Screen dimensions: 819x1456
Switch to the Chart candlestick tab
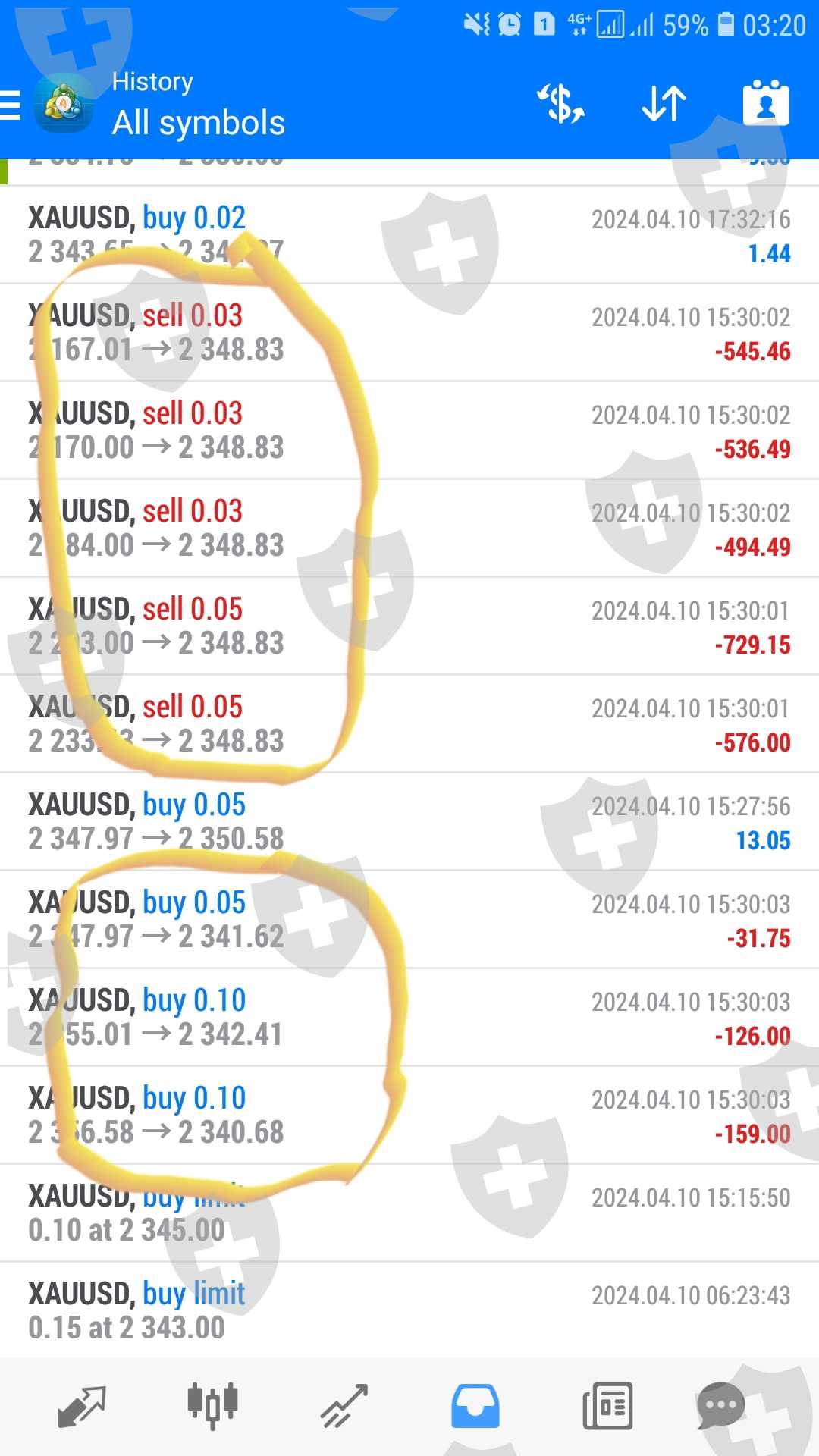[213, 1407]
